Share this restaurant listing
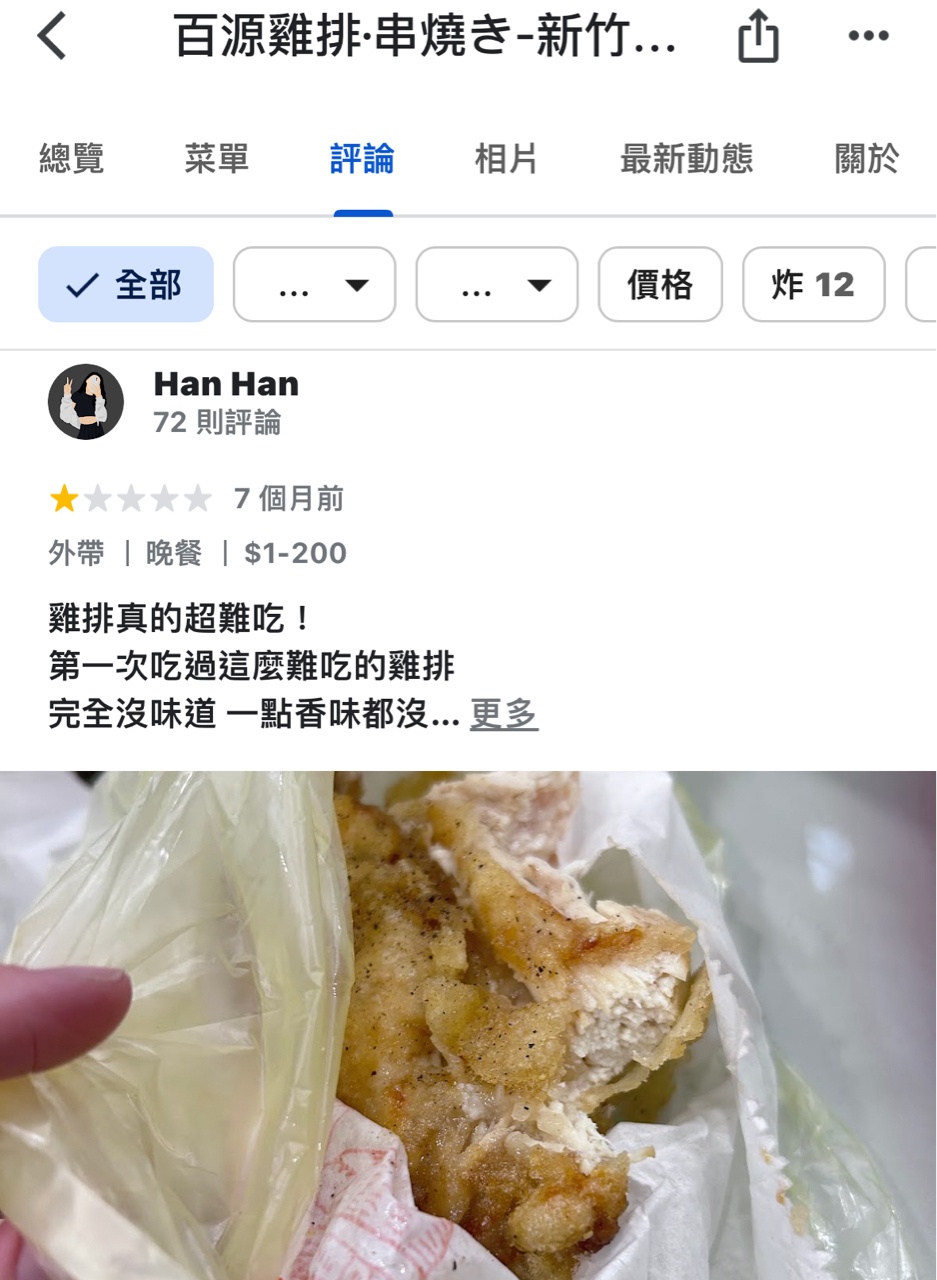Screen dimensions: 937x1280 tap(757, 38)
